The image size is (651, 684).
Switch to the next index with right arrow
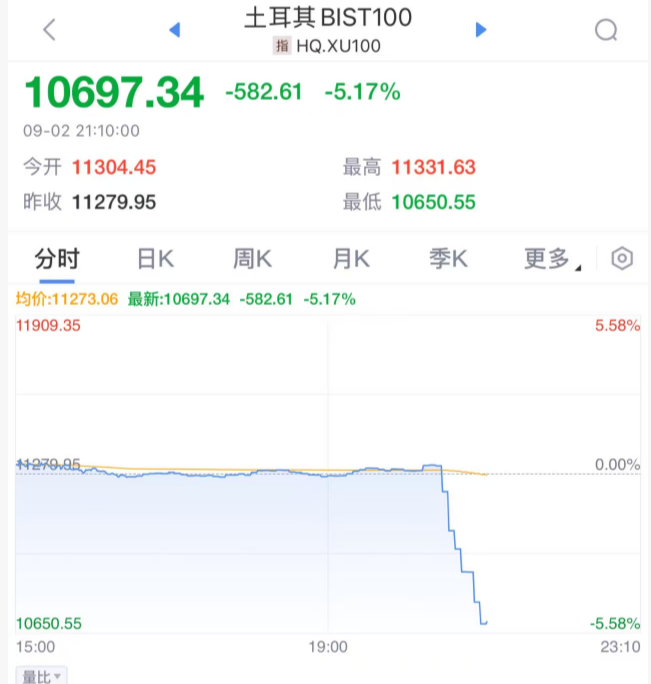coord(481,30)
